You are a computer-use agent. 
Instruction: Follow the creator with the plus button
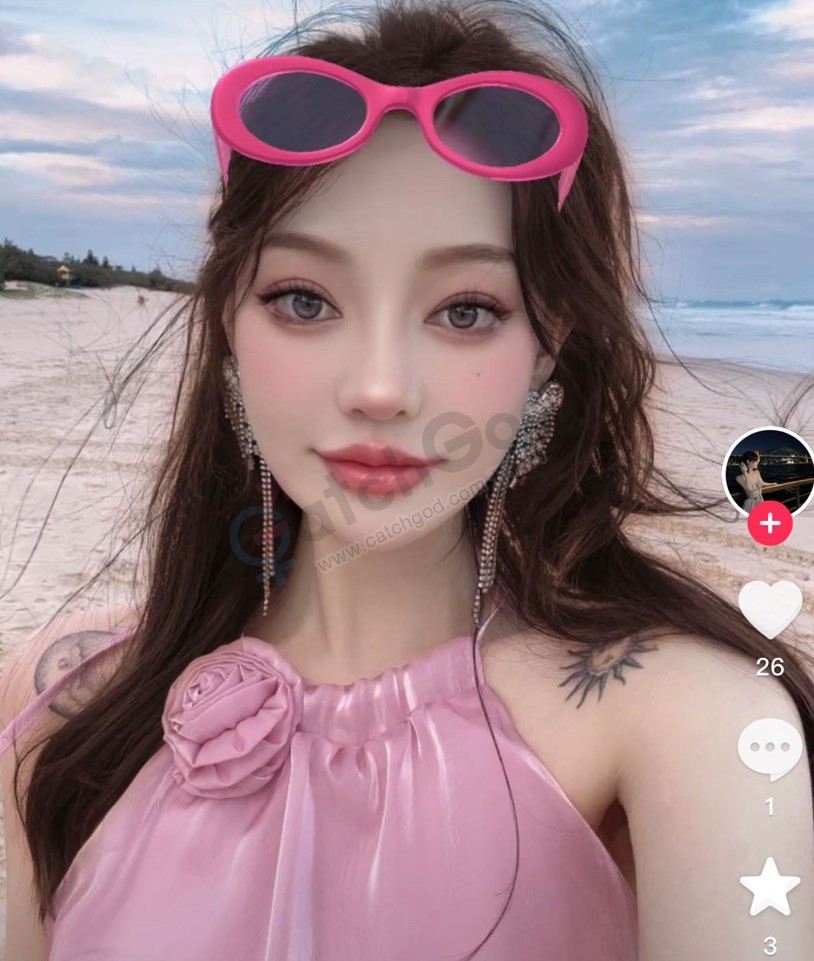pyautogui.click(x=769, y=523)
